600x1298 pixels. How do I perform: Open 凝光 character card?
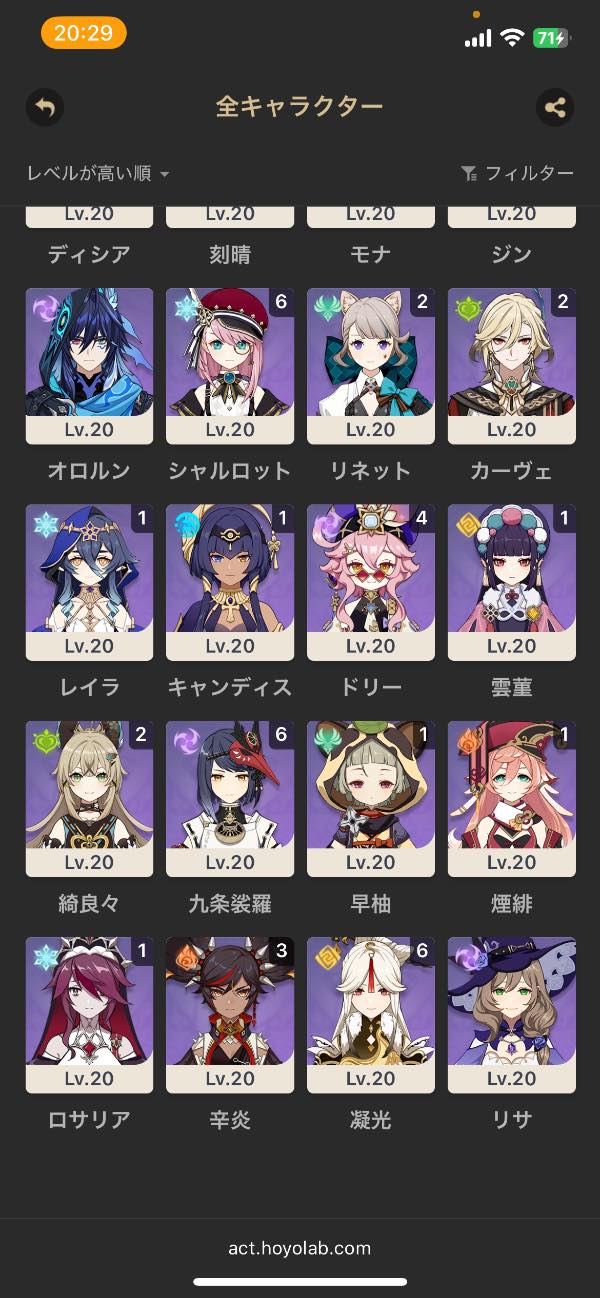coord(371,1014)
